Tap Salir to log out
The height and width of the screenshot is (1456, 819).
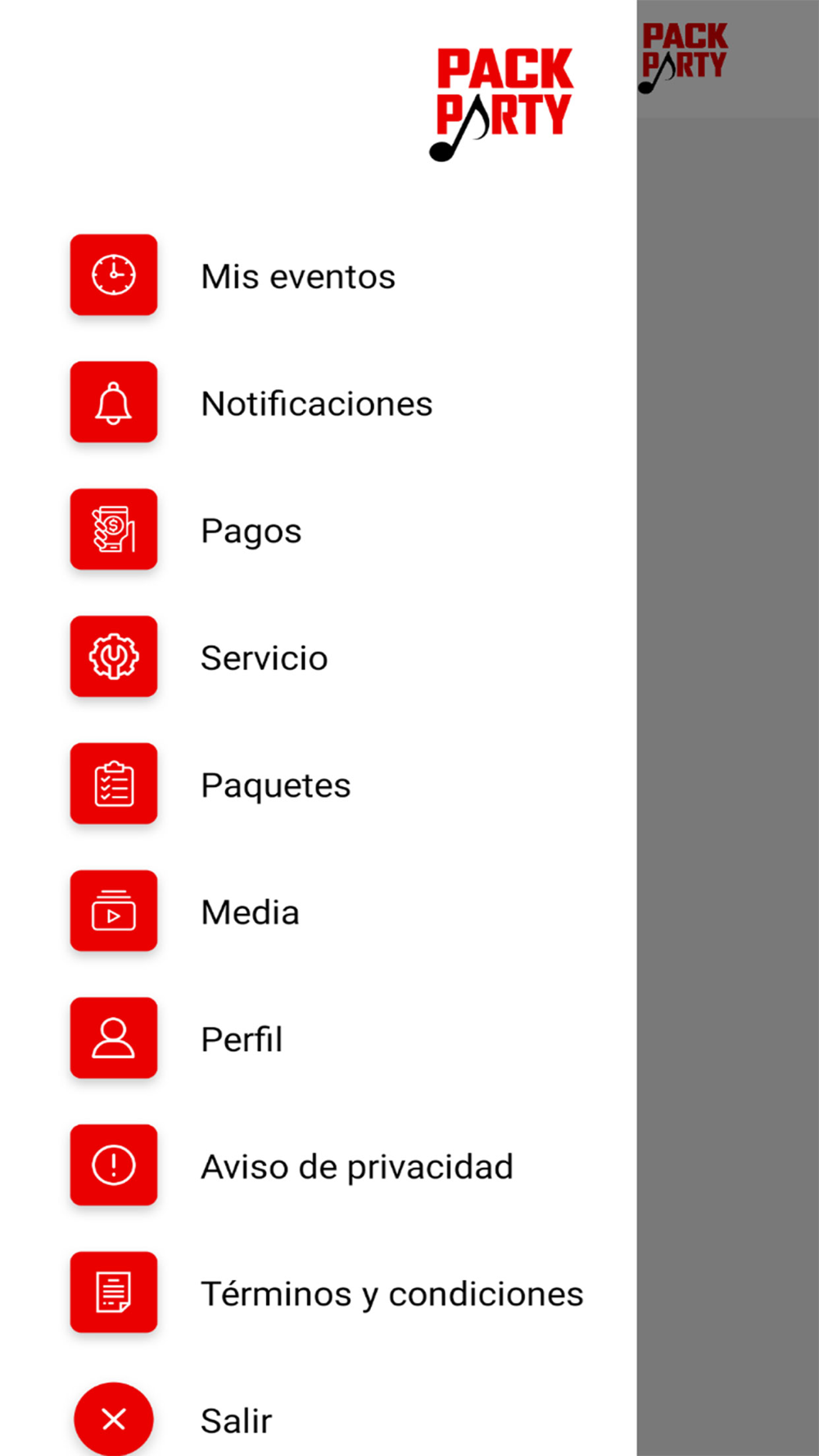click(x=318, y=1419)
